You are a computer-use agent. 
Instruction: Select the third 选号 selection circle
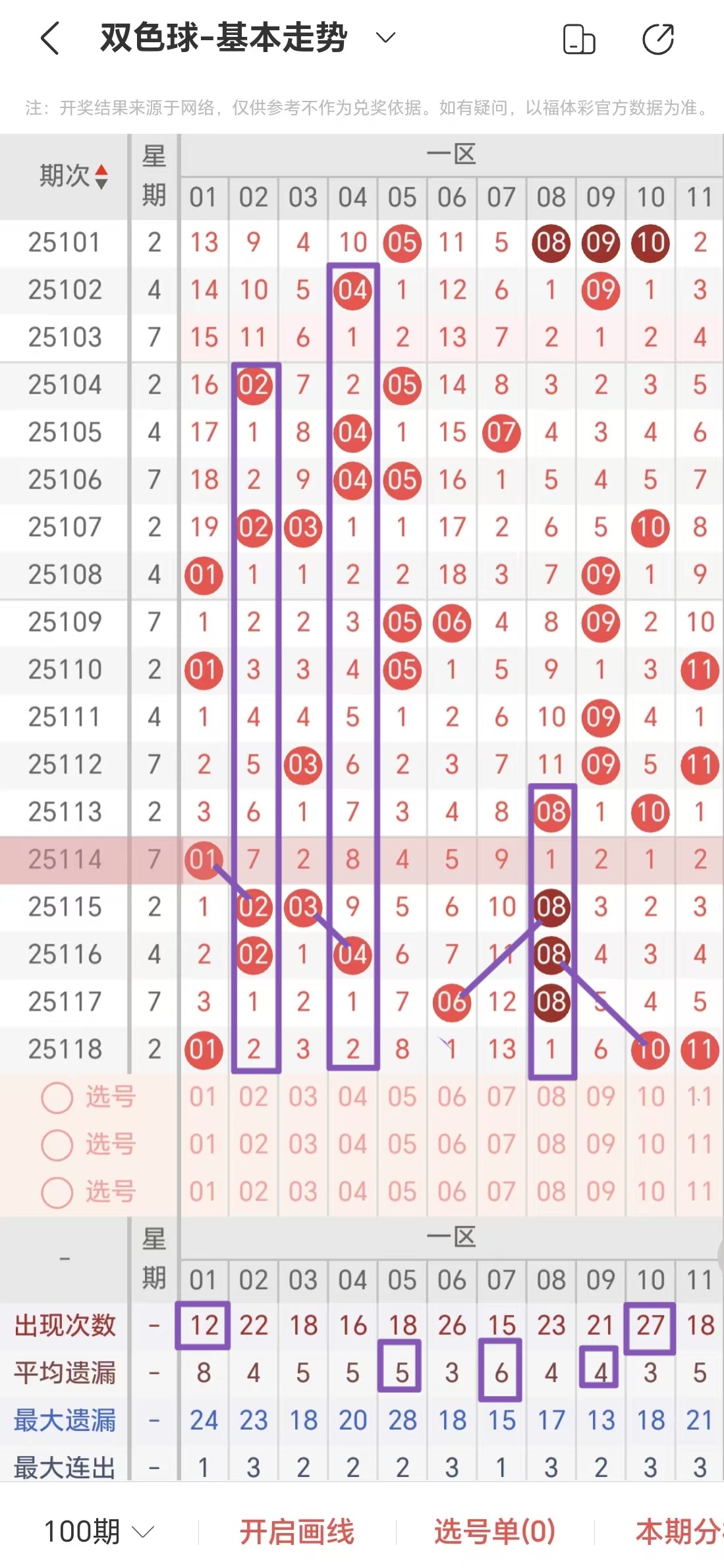(x=58, y=1191)
